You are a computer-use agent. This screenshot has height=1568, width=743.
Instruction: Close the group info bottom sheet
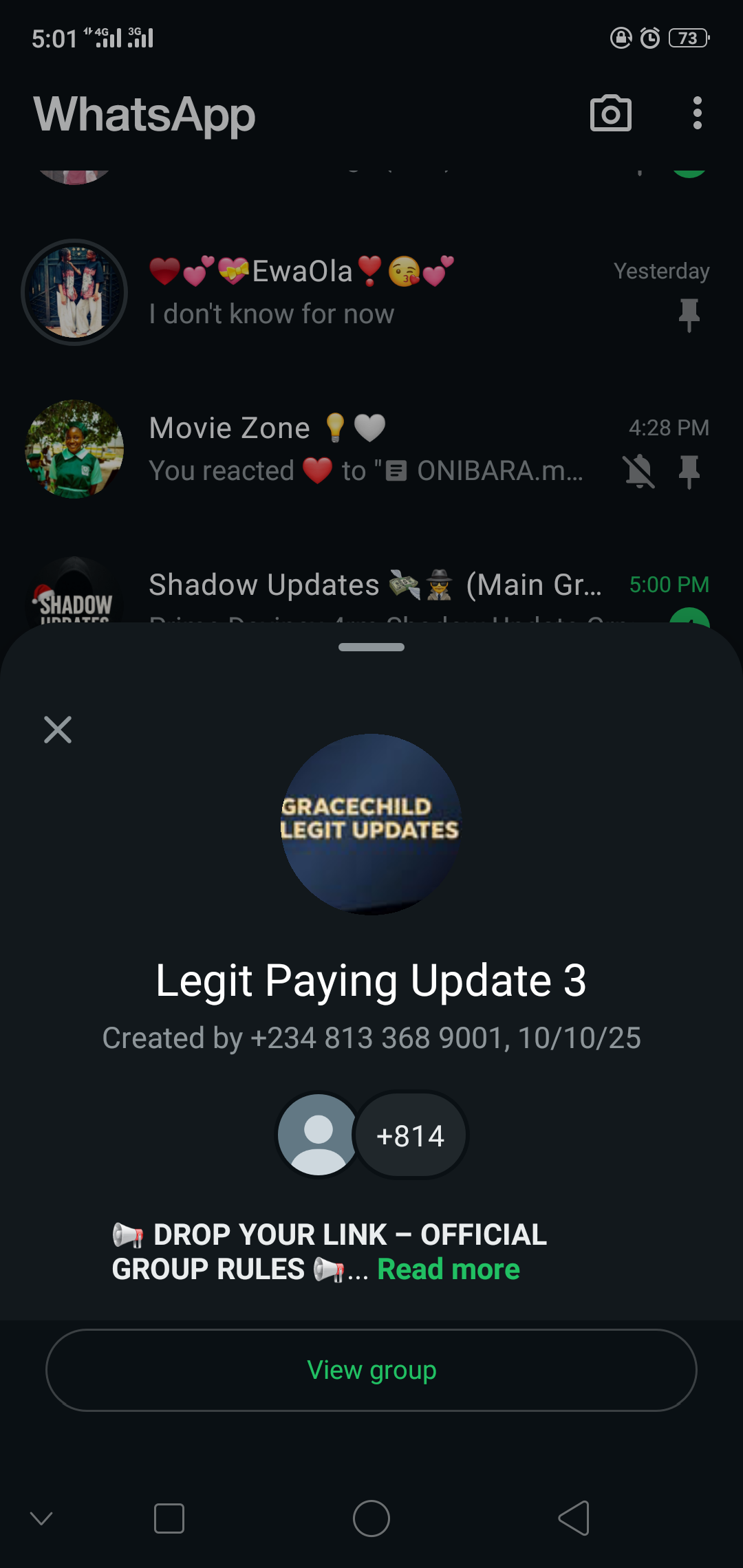pos(58,730)
